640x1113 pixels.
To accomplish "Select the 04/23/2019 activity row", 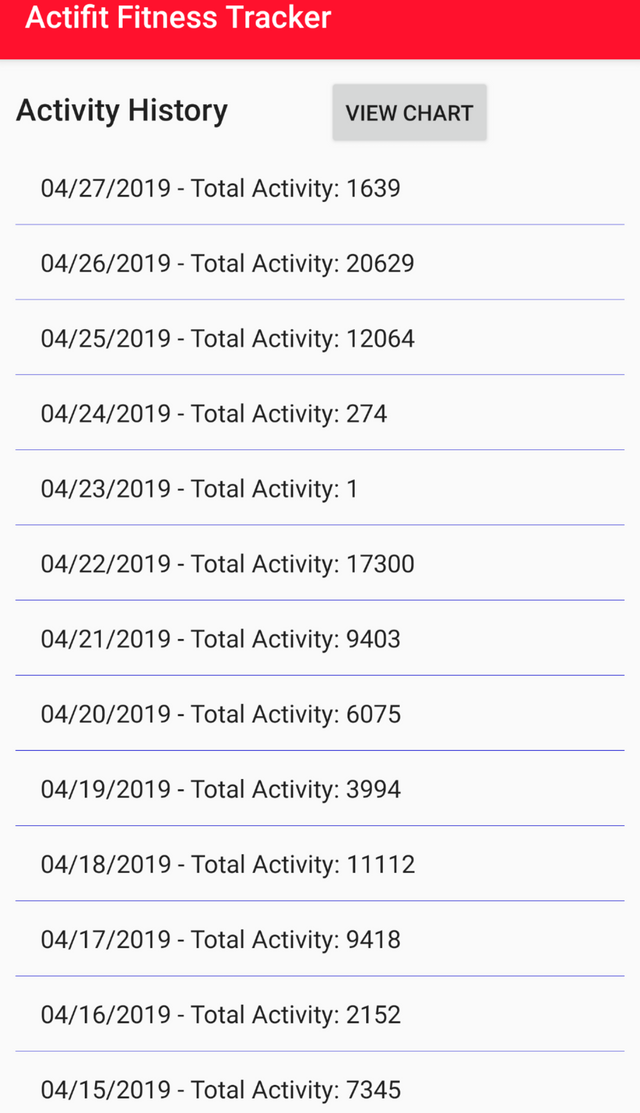I will 320,488.
